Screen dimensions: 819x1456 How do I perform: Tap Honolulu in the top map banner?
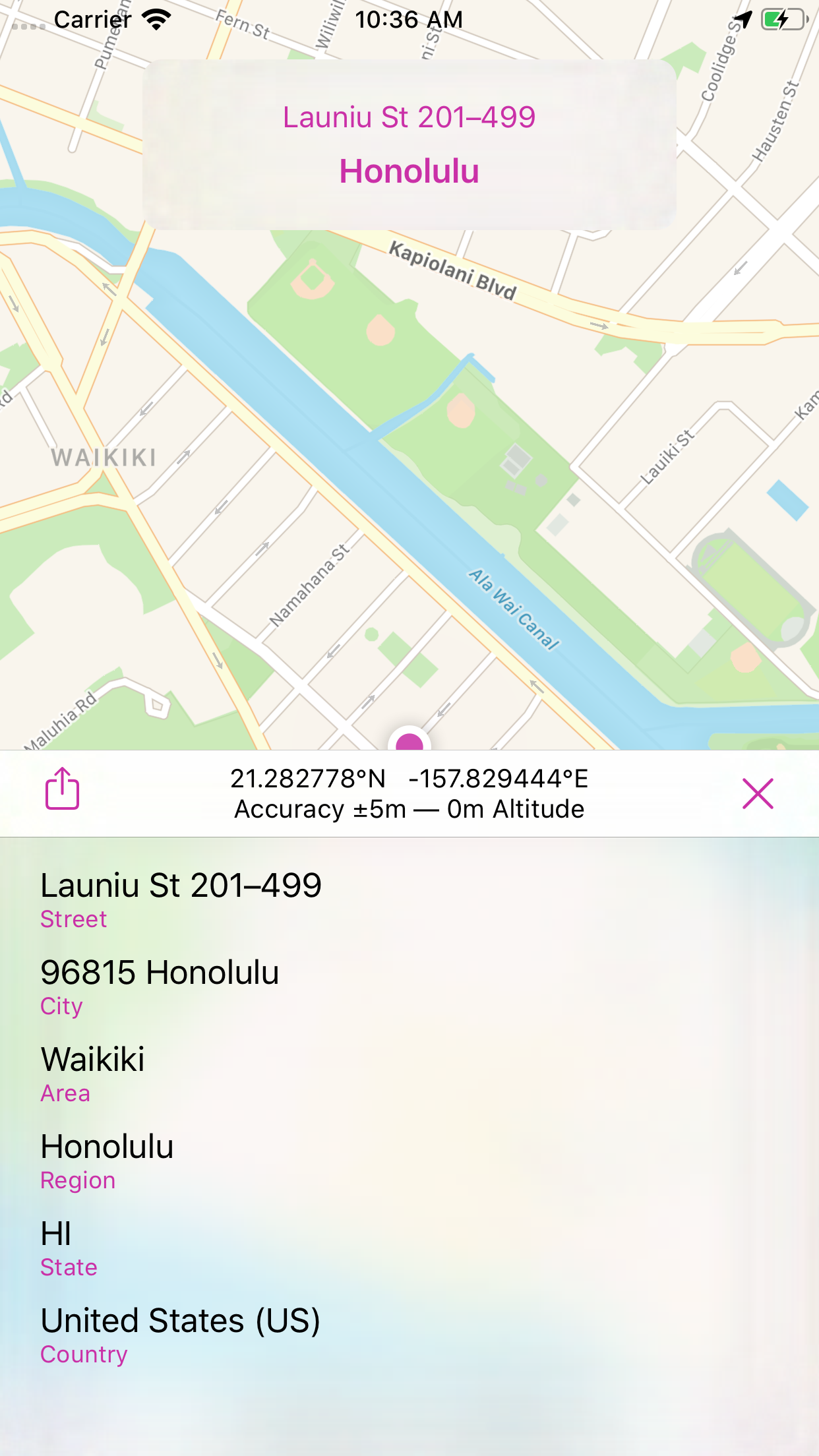409,171
